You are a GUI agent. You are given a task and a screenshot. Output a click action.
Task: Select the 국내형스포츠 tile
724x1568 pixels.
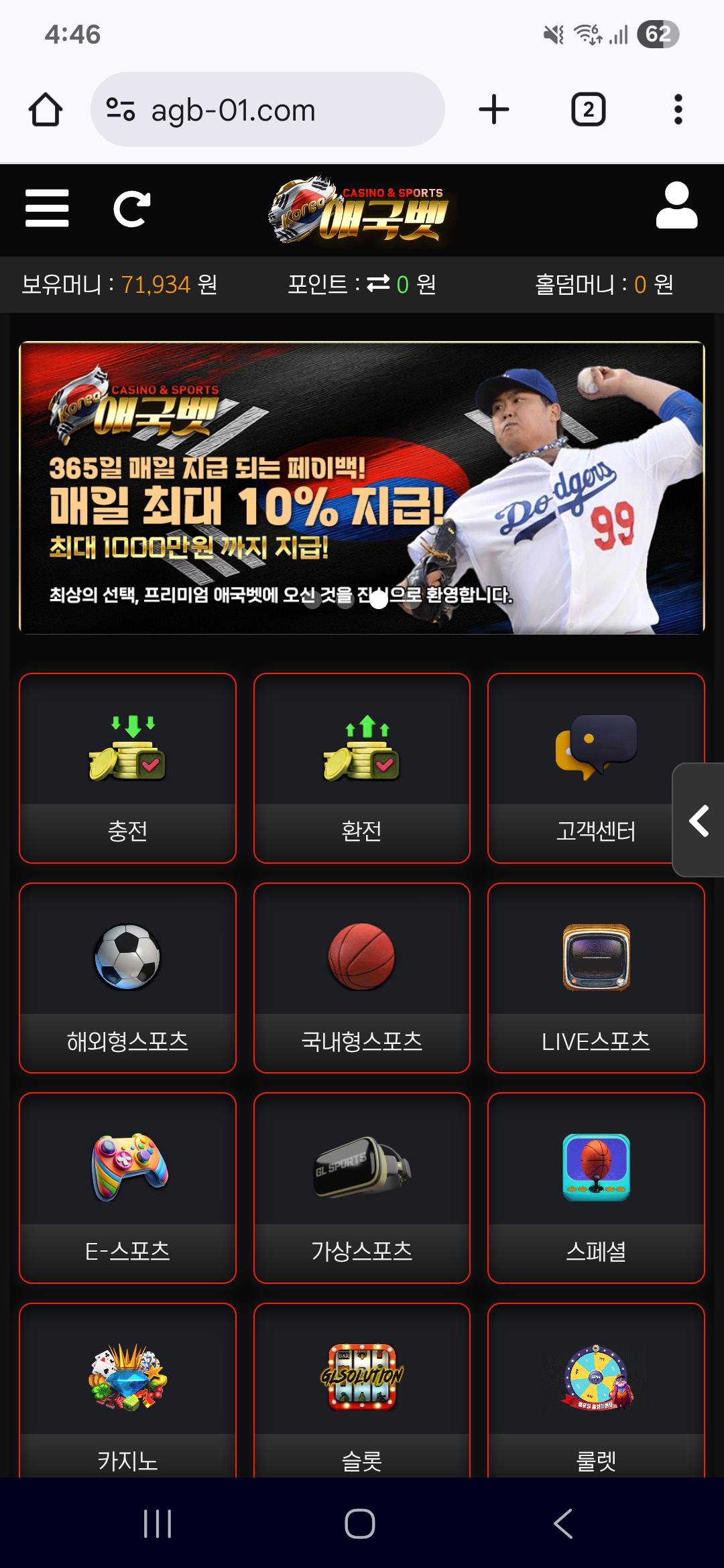tap(361, 978)
